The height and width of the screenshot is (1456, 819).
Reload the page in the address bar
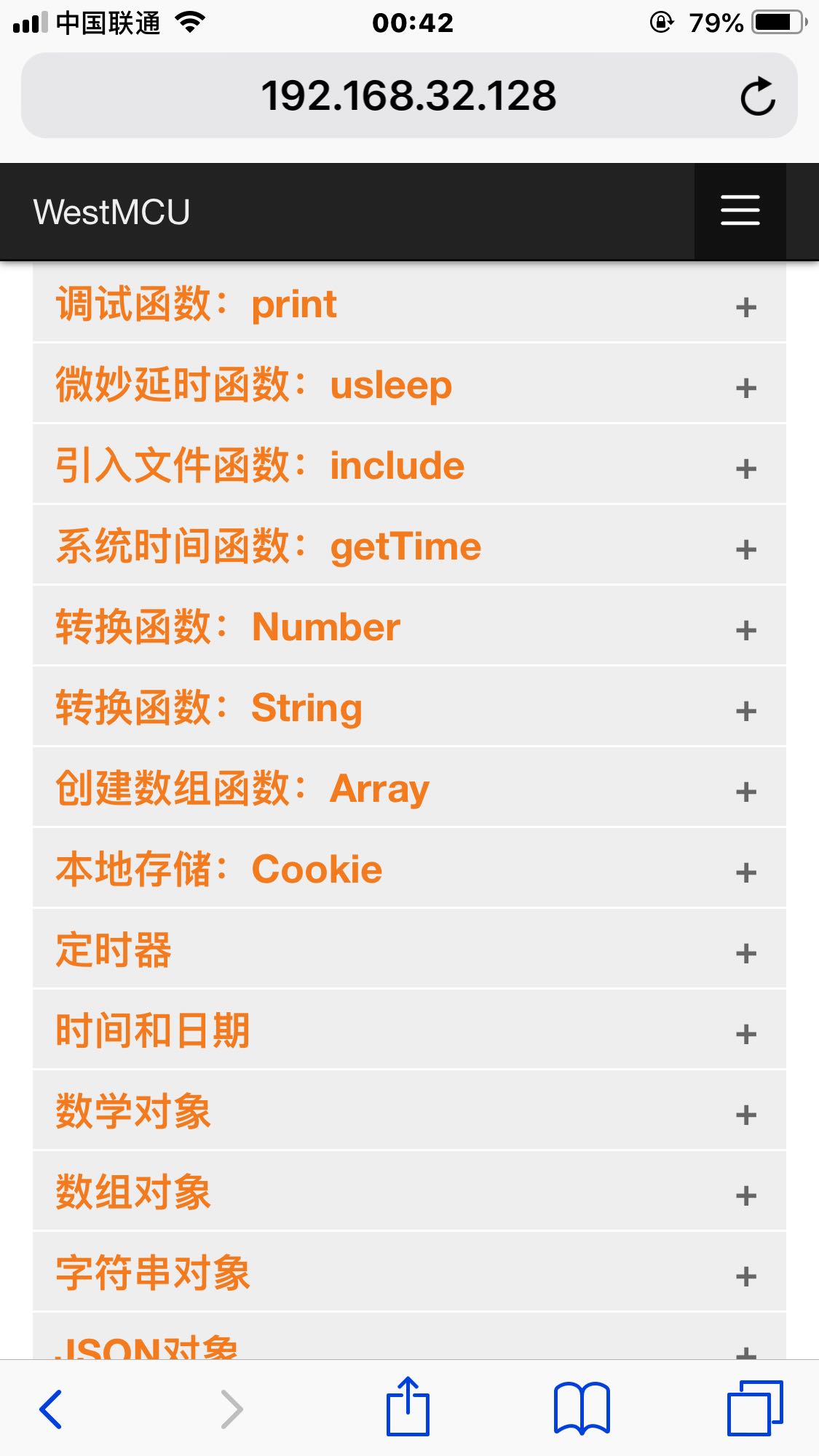(x=757, y=96)
